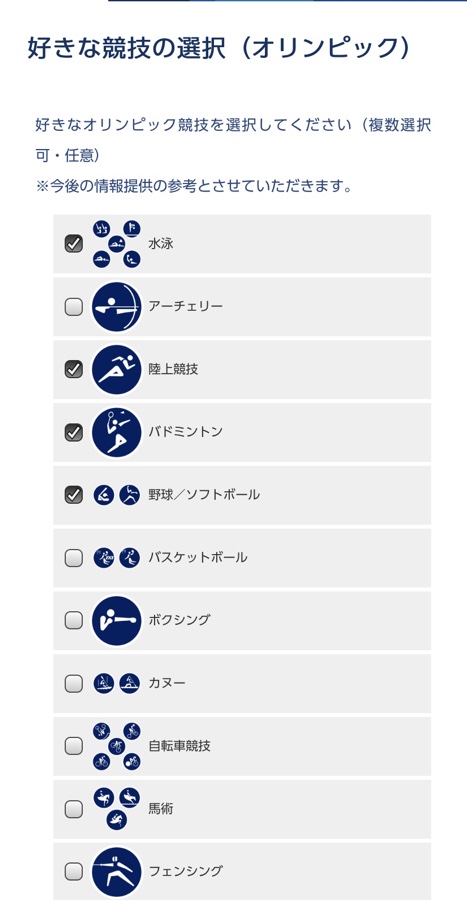Select ボクシング as a favorite sport
The width and height of the screenshot is (467, 900).
(x=73, y=620)
